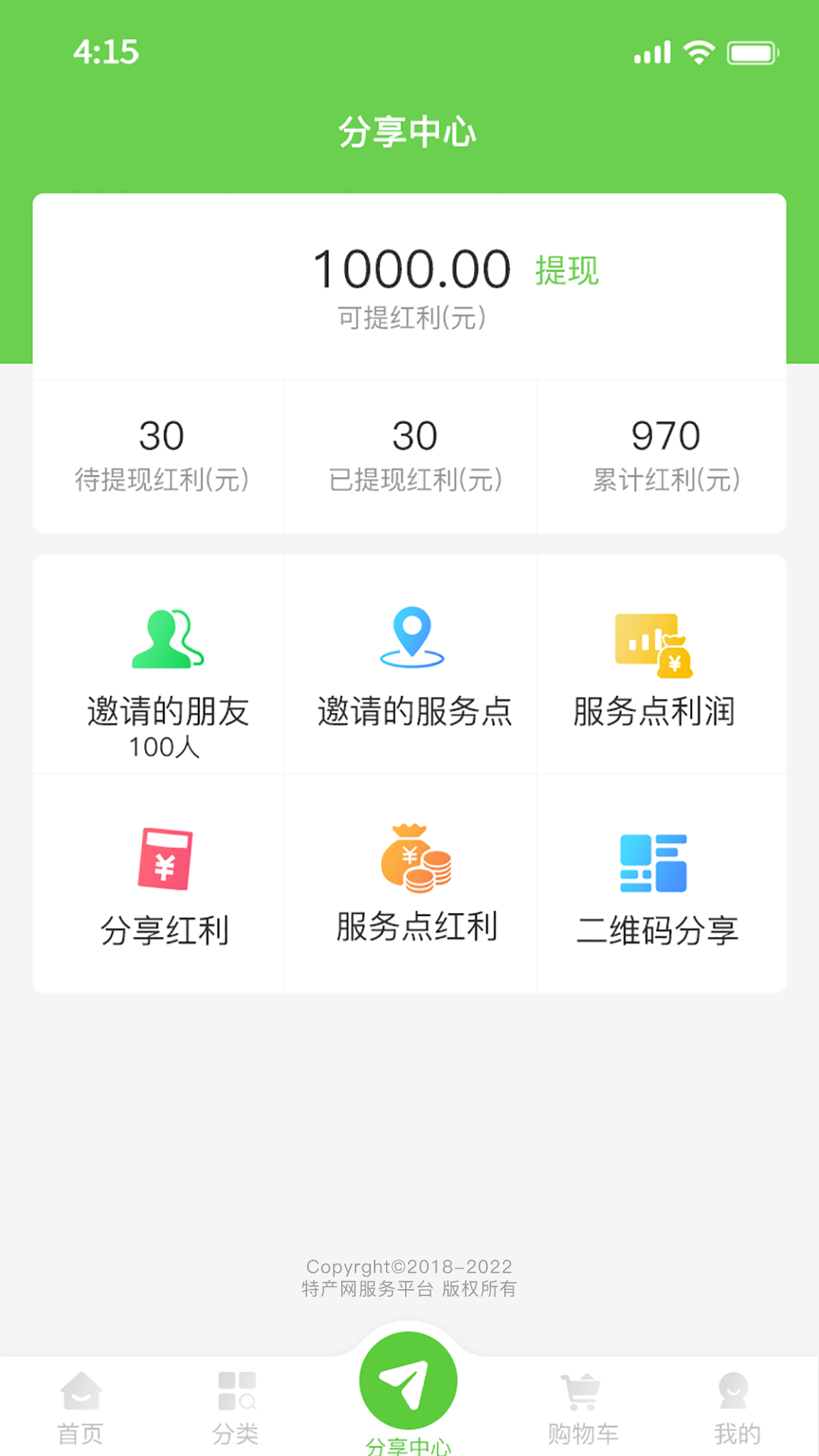The image size is (819, 1456).
Task: Tap the 1000.00 balance amount
Action: tap(413, 269)
